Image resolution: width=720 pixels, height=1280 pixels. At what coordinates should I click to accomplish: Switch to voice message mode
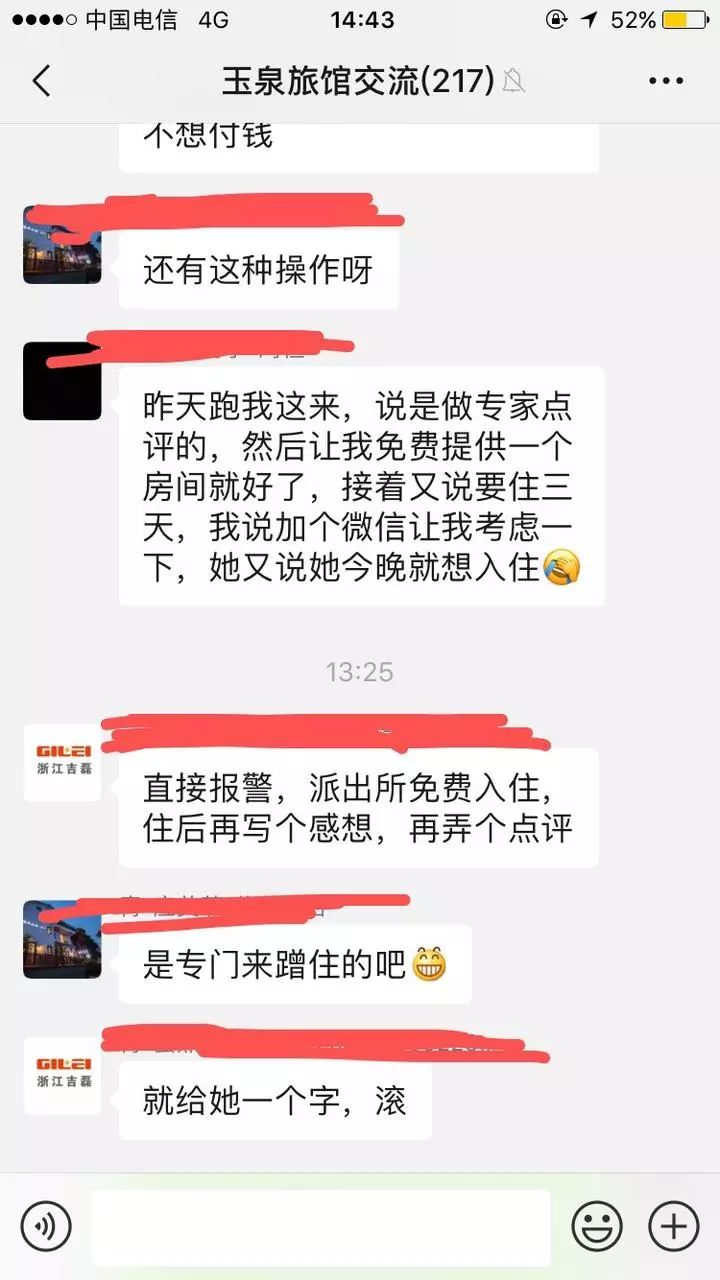tap(47, 1224)
